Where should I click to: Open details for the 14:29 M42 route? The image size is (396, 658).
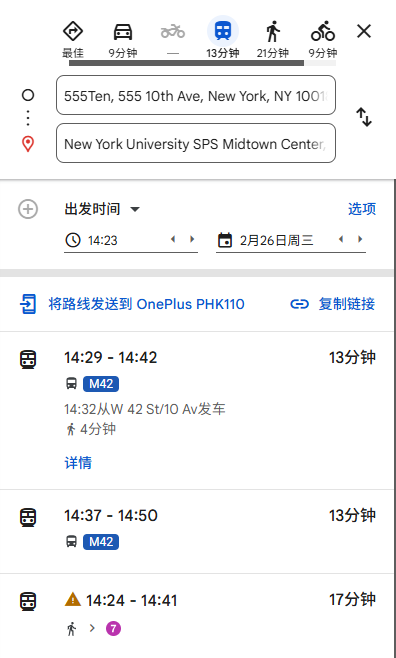point(78,462)
